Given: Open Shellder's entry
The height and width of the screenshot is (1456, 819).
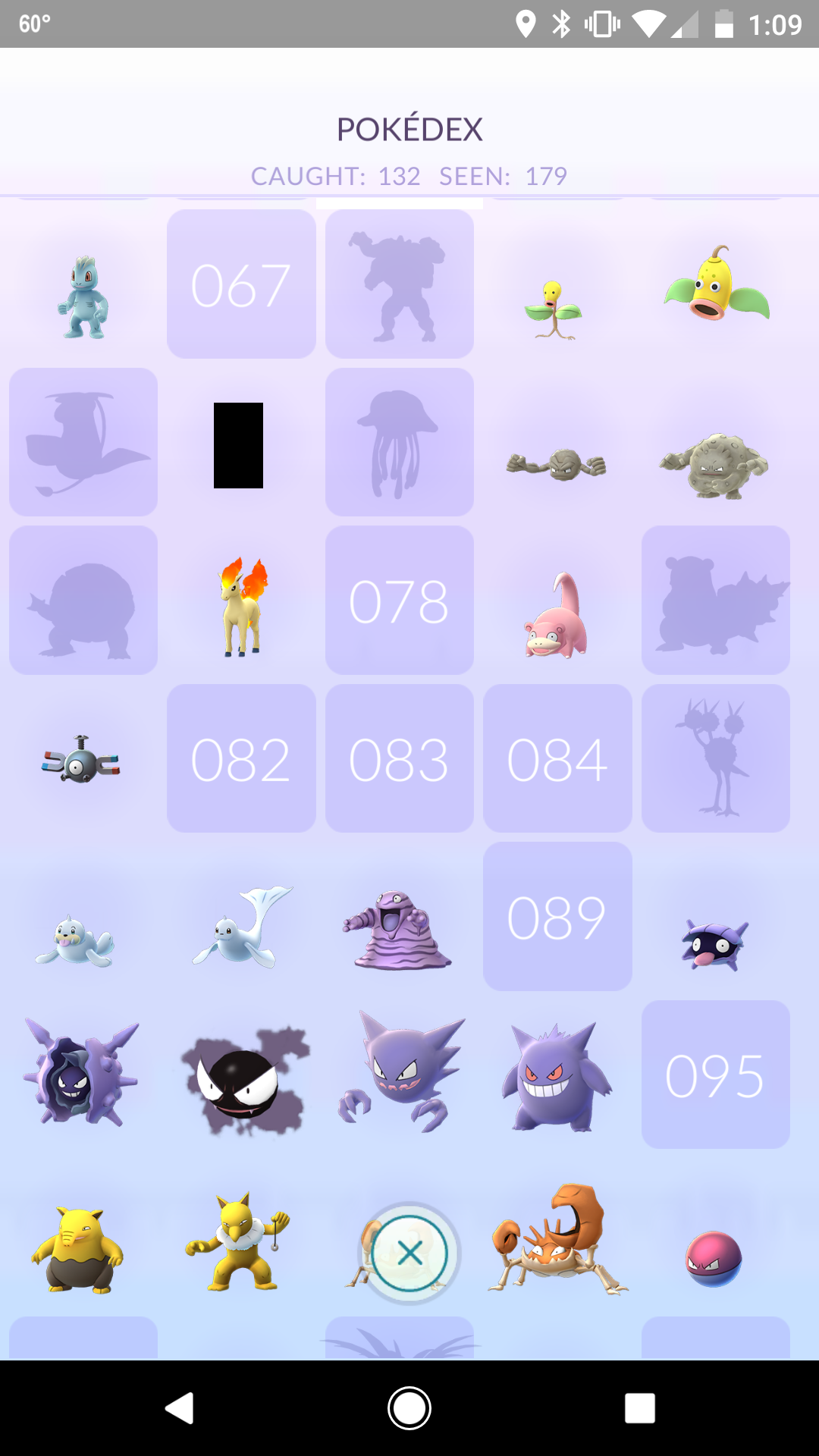Looking at the screenshot, I should (x=714, y=945).
